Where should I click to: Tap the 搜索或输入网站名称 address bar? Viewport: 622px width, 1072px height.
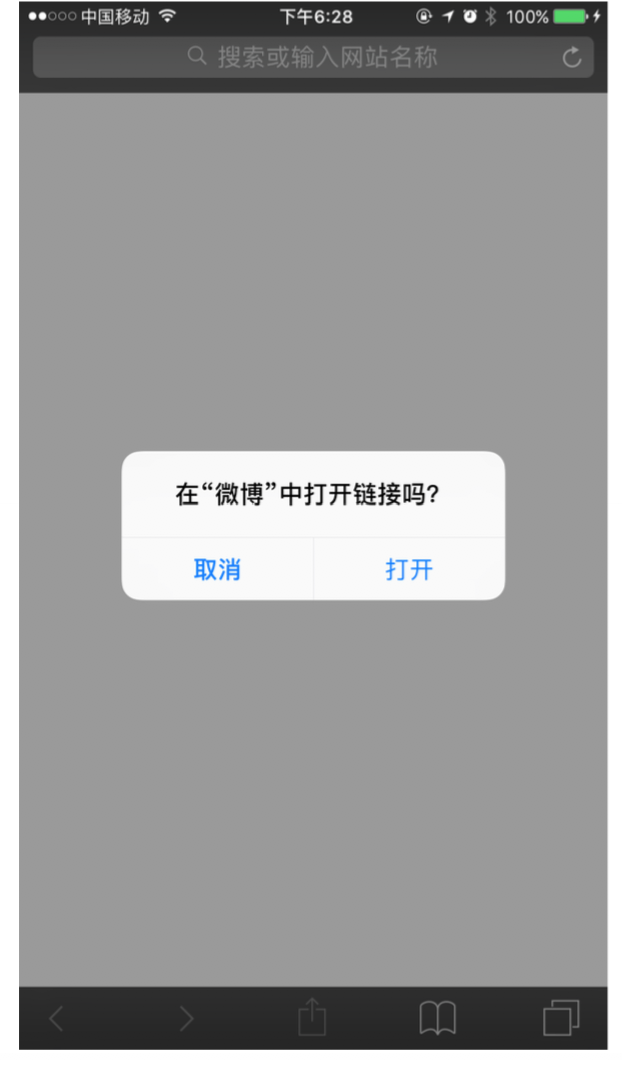[313, 57]
